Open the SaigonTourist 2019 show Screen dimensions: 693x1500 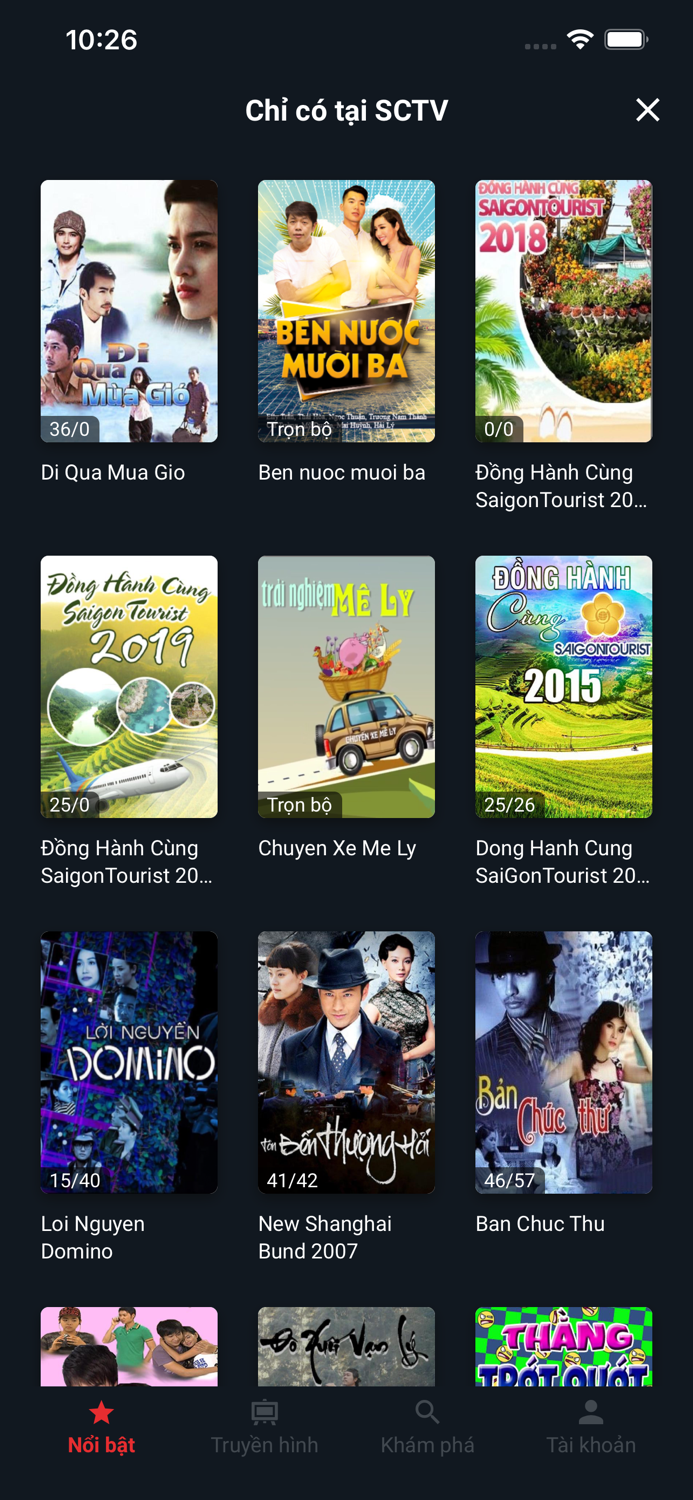(x=129, y=687)
